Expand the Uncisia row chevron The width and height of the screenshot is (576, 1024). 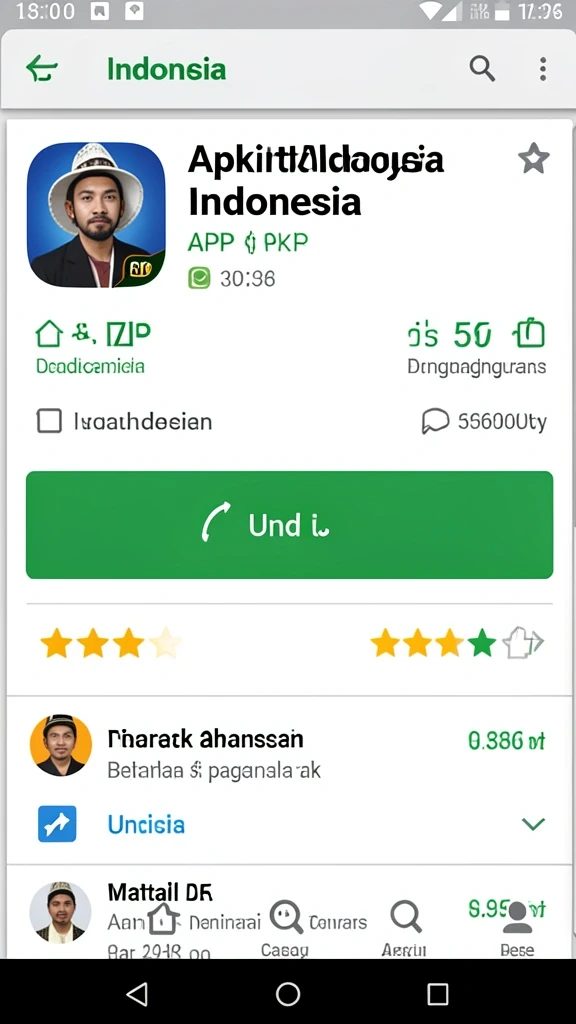tap(533, 824)
